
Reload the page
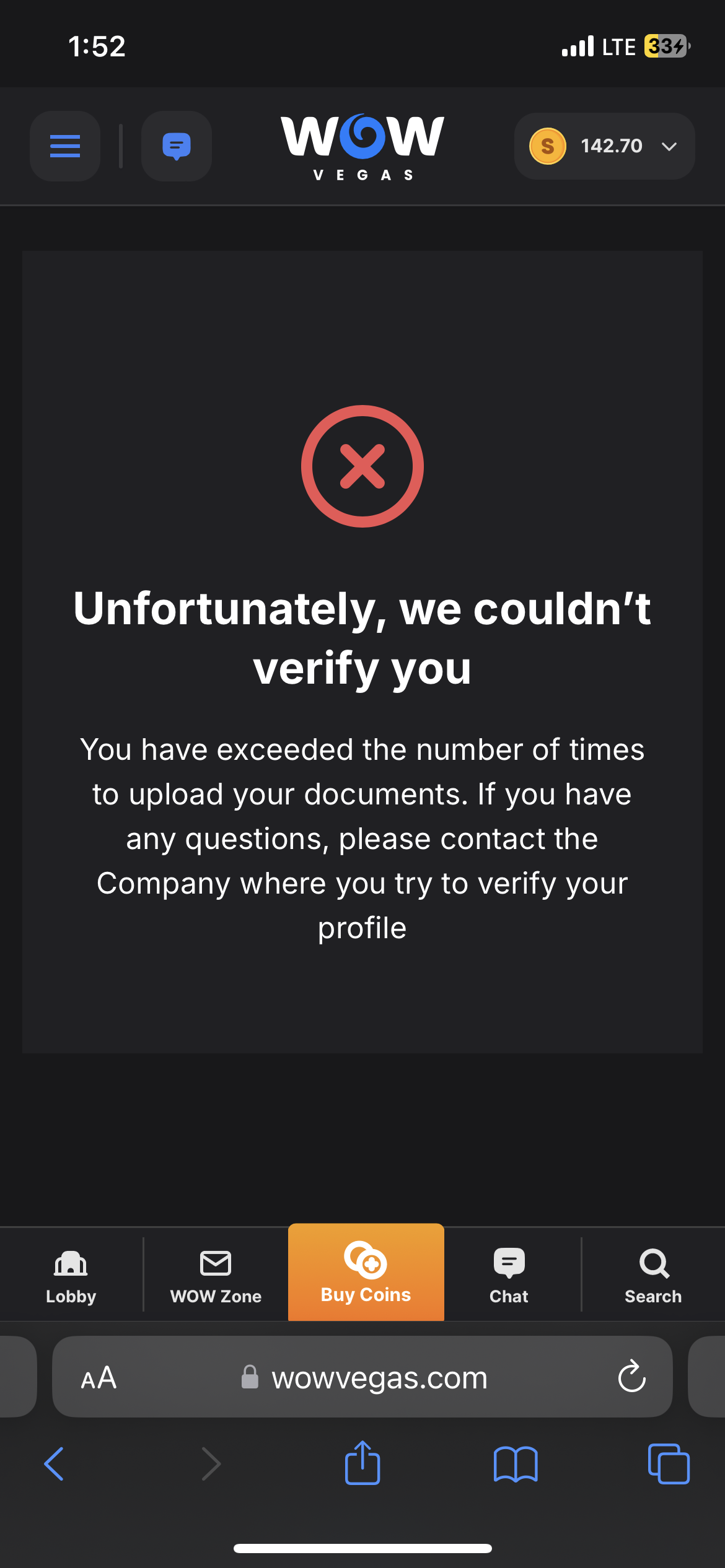[x=631, y=1377]
